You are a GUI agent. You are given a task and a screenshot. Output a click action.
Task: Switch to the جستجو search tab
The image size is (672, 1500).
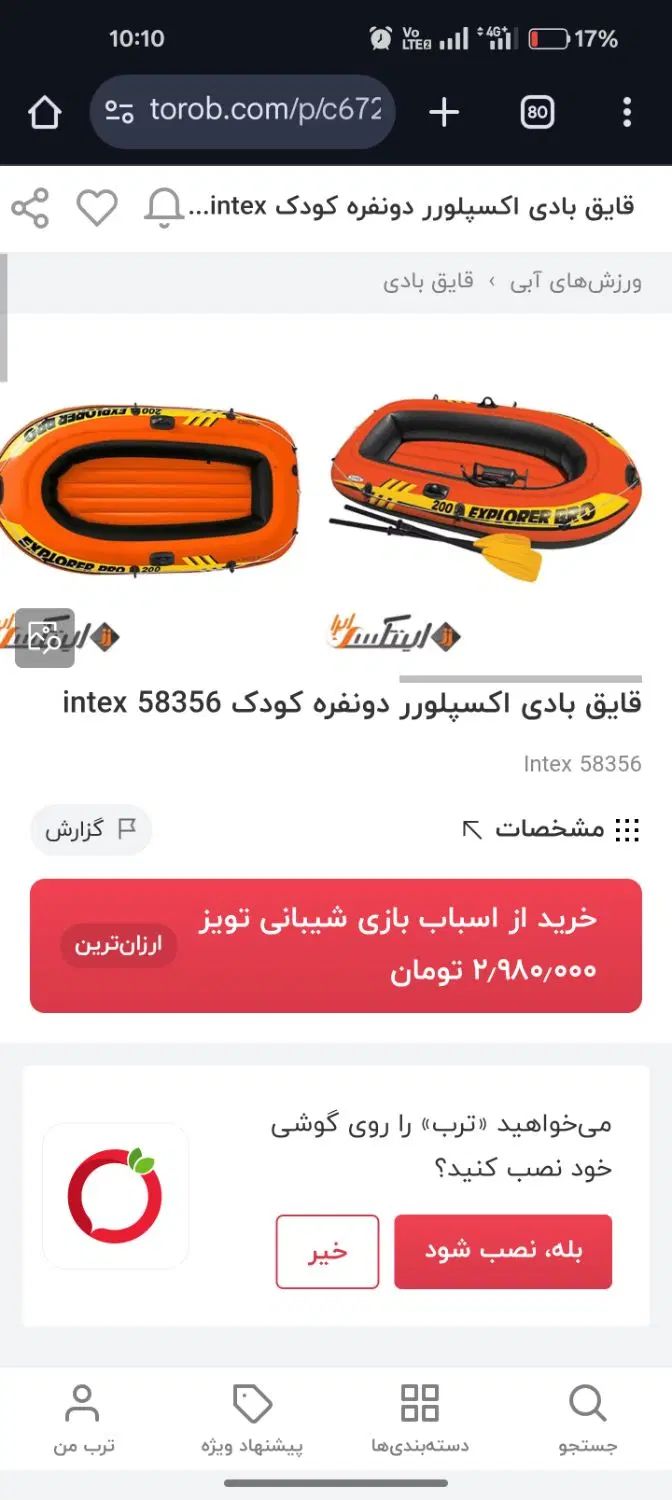point(588,1418)
